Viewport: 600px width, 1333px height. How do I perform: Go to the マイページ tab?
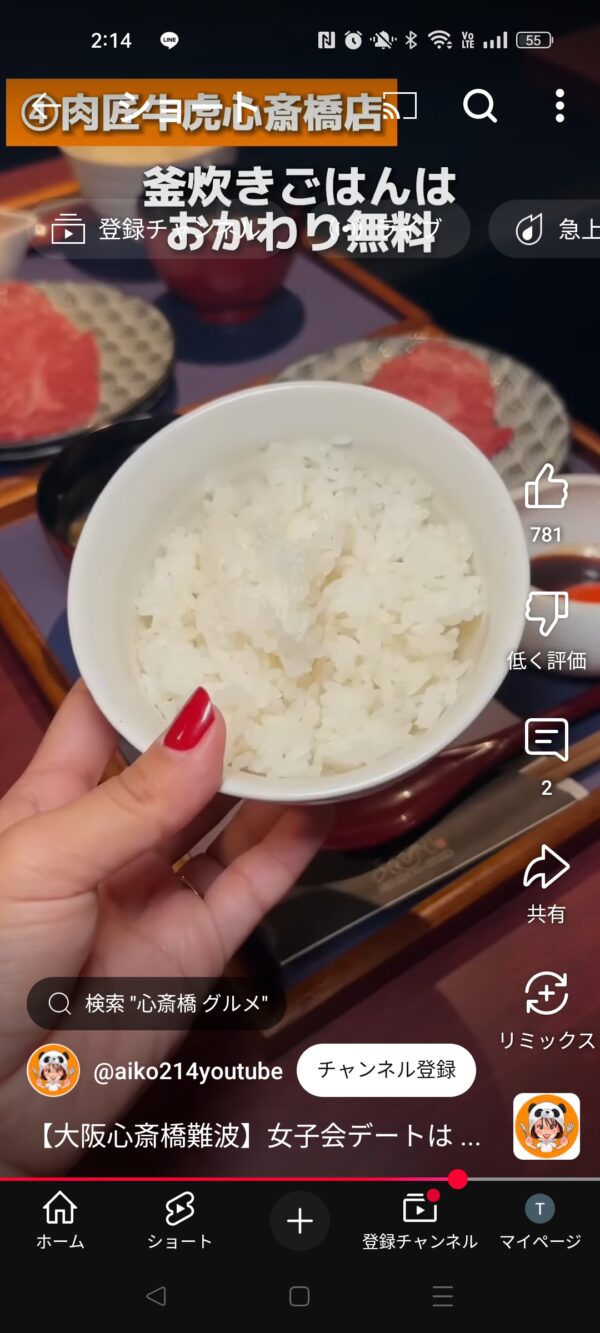pyautogui.click(x=540, y=1220)
